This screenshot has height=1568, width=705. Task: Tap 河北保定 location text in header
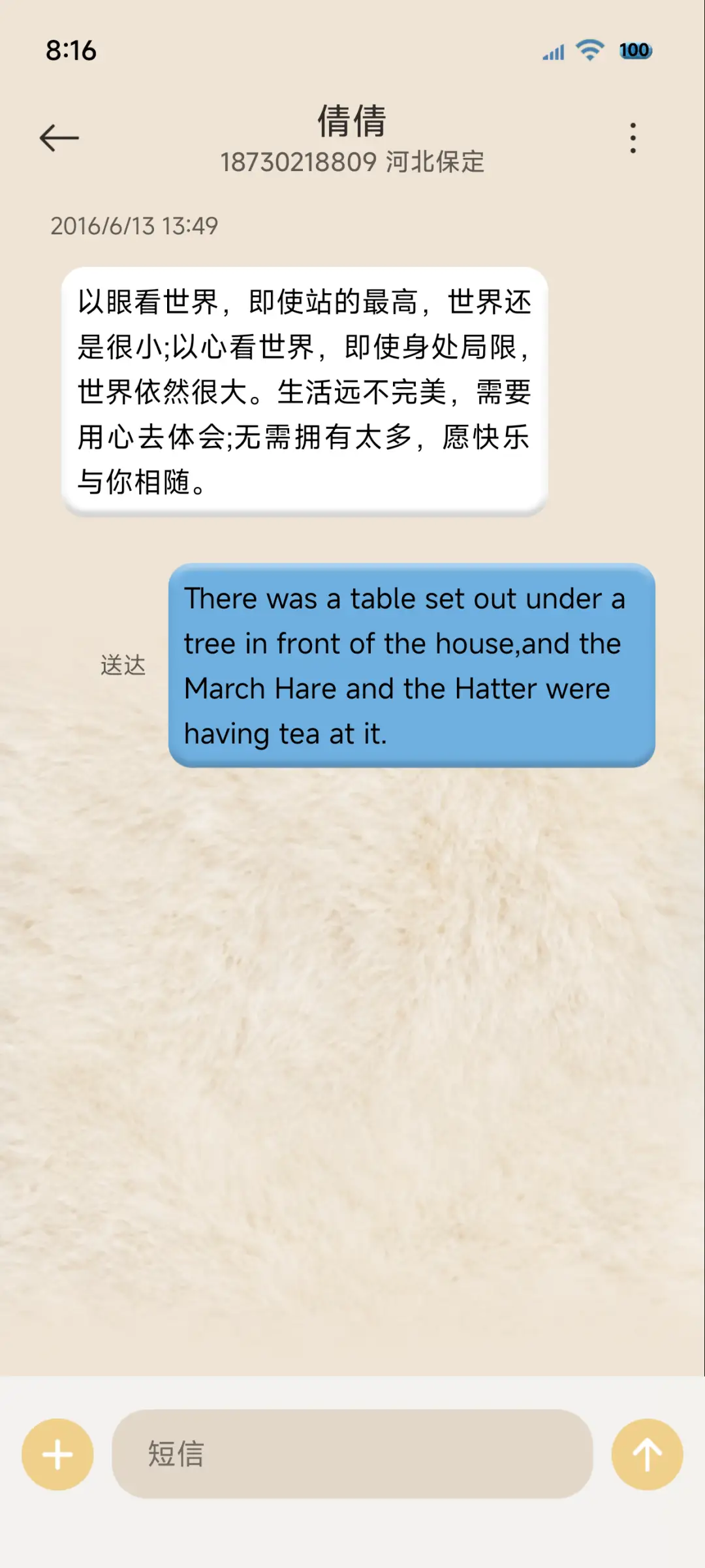point(436,163)
